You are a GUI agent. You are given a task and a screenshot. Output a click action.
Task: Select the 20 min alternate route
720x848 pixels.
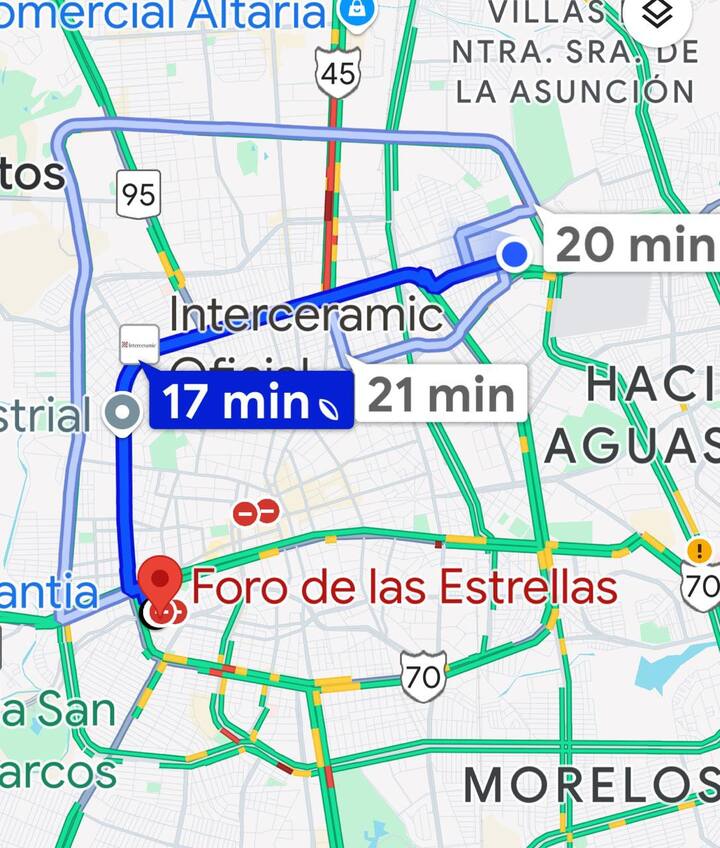tap(630, 243)
